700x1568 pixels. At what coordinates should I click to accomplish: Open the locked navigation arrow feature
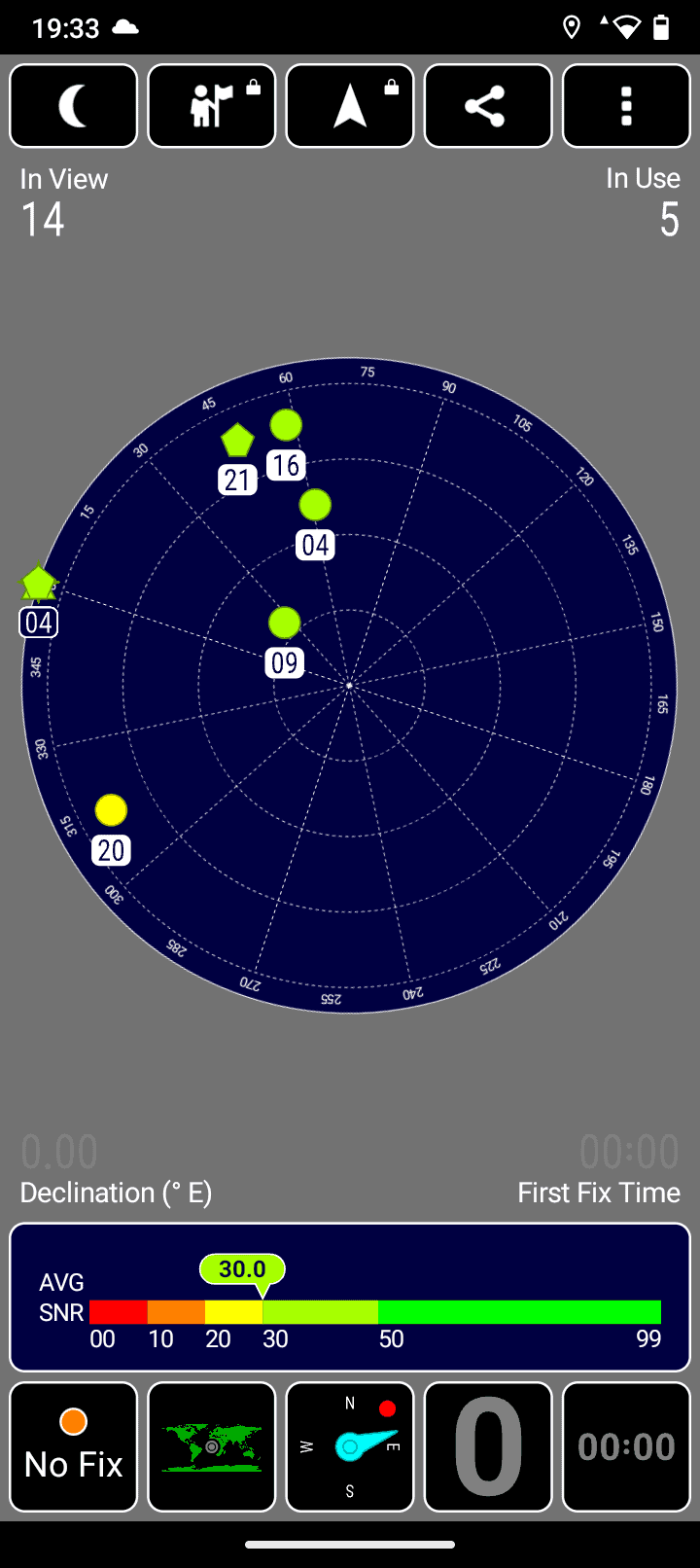(350, 106)
